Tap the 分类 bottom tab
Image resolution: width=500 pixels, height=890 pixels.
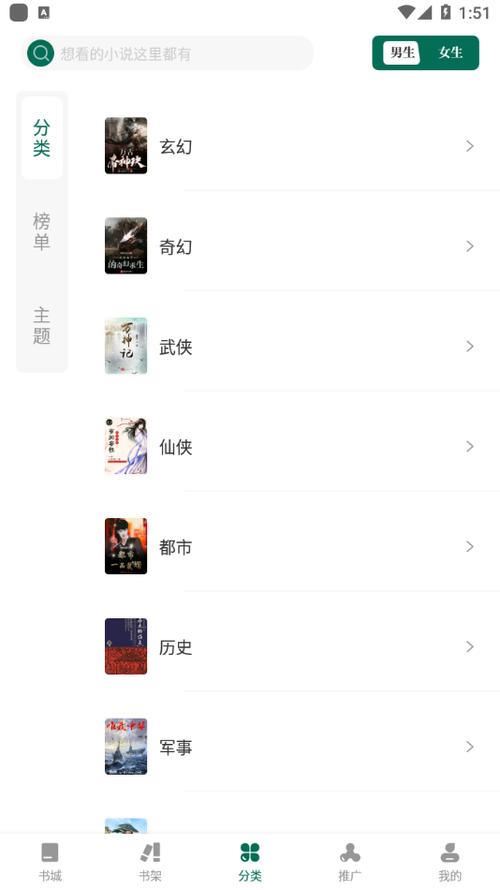pos(250,862)
